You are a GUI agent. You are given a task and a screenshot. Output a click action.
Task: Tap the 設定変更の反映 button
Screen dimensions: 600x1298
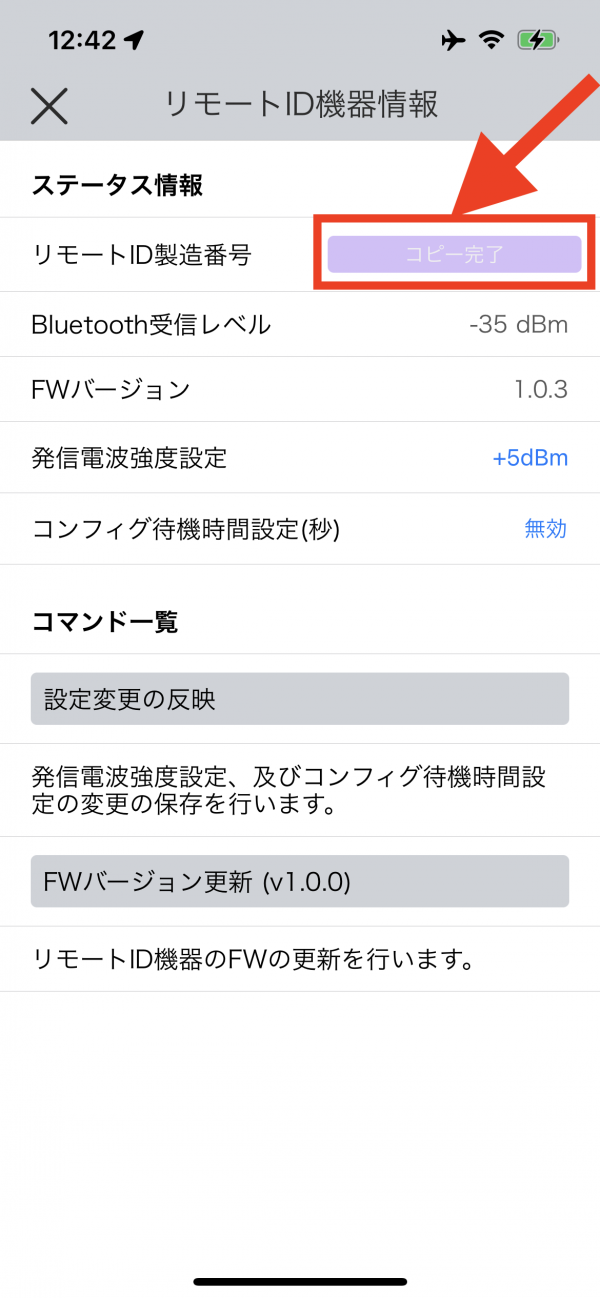[300, 698]
